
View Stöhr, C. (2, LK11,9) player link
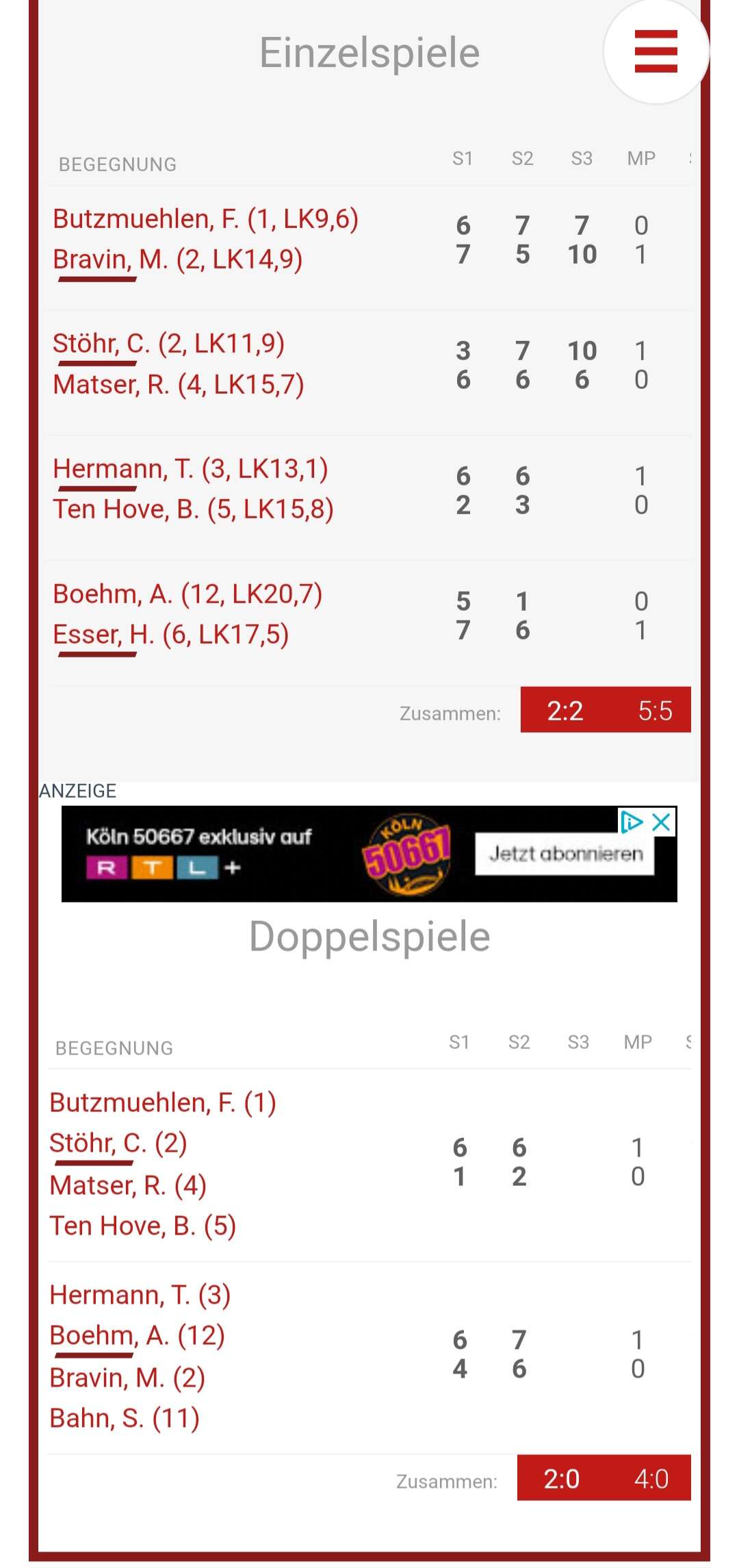pos(168,343)
